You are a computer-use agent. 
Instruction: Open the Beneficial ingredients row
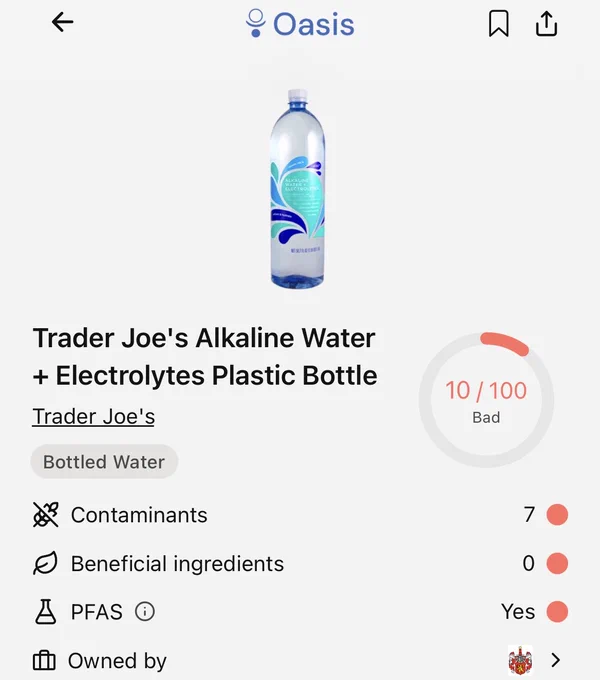point(300,563)
